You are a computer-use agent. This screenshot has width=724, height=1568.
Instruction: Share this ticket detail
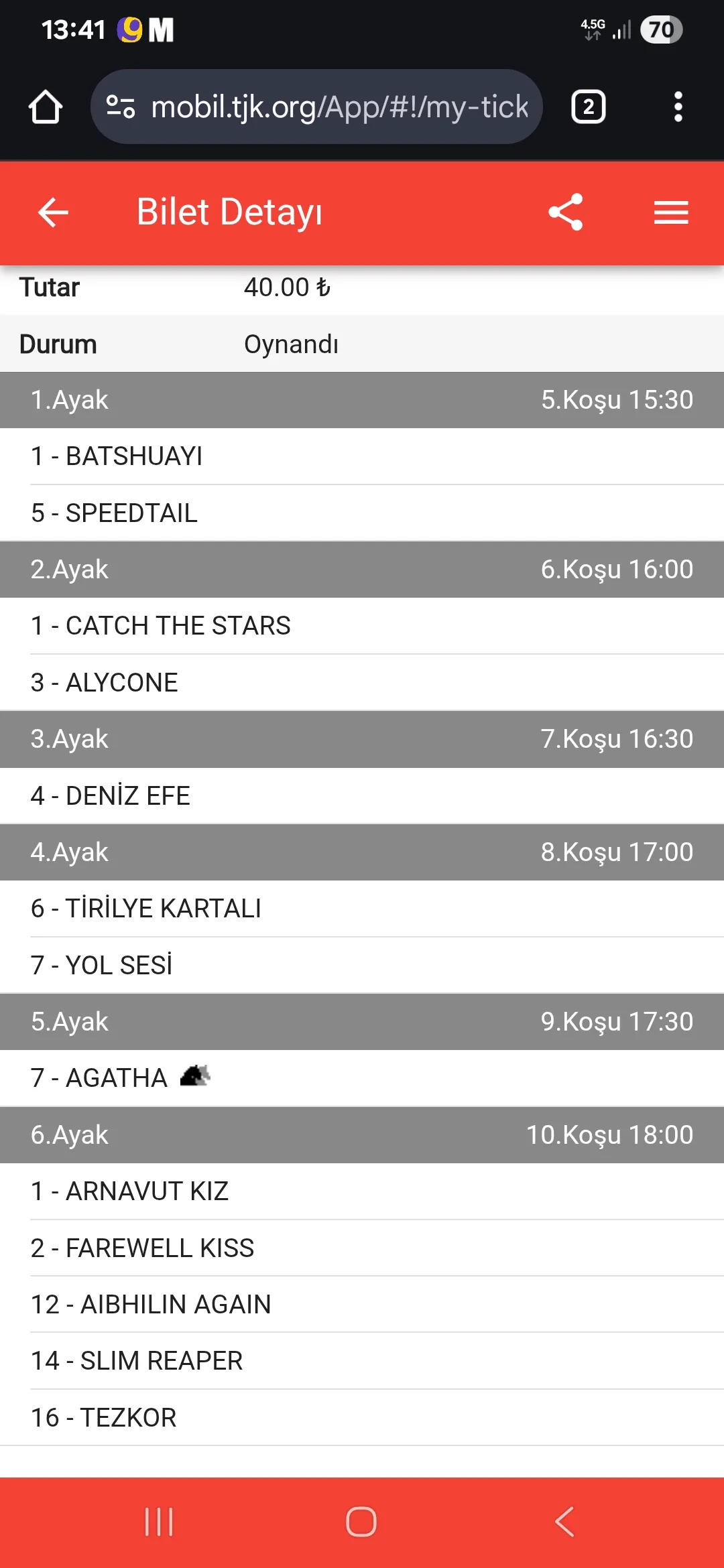point(565,212)
